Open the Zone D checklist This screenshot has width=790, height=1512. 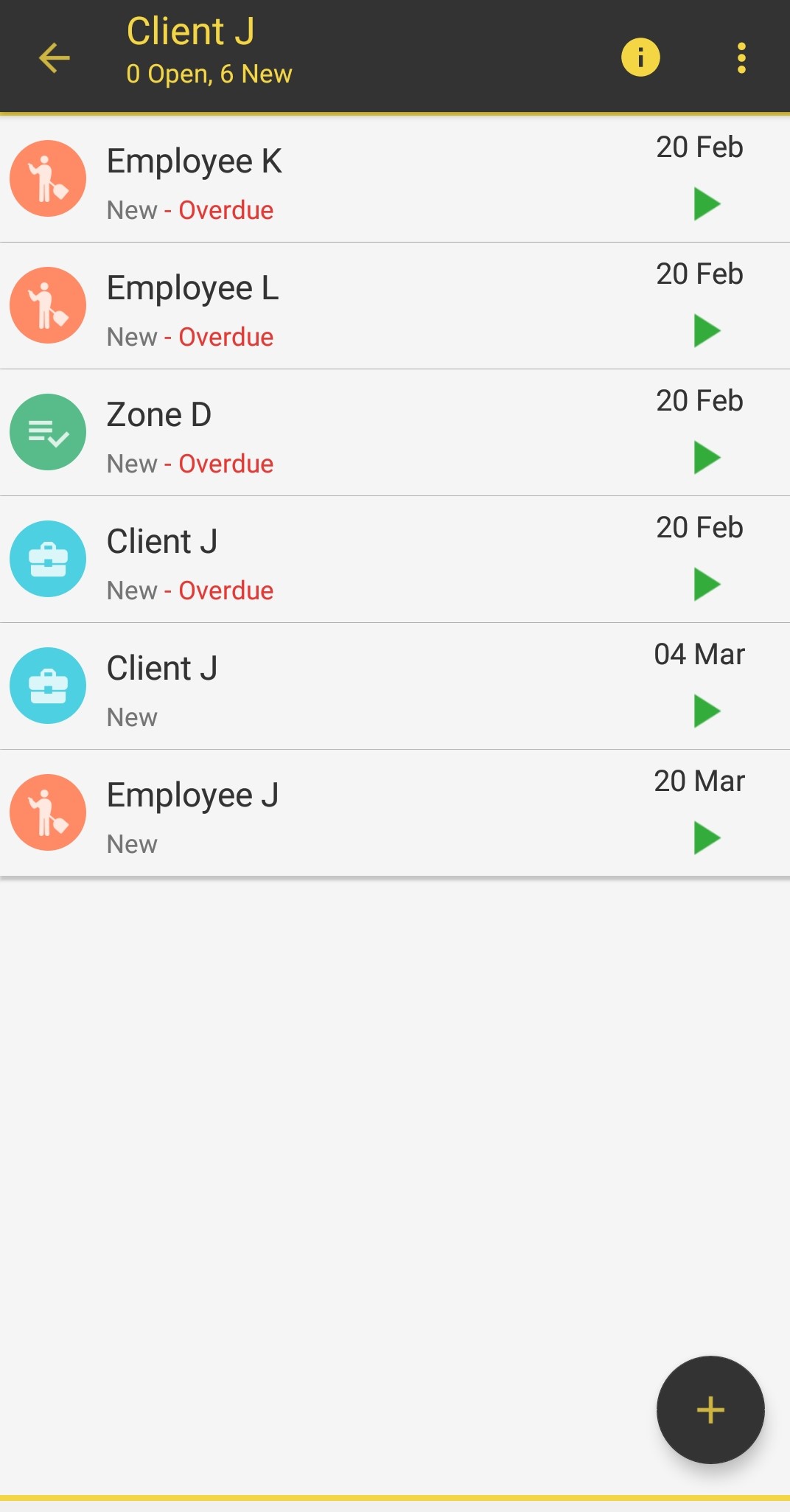click(395, 433)
